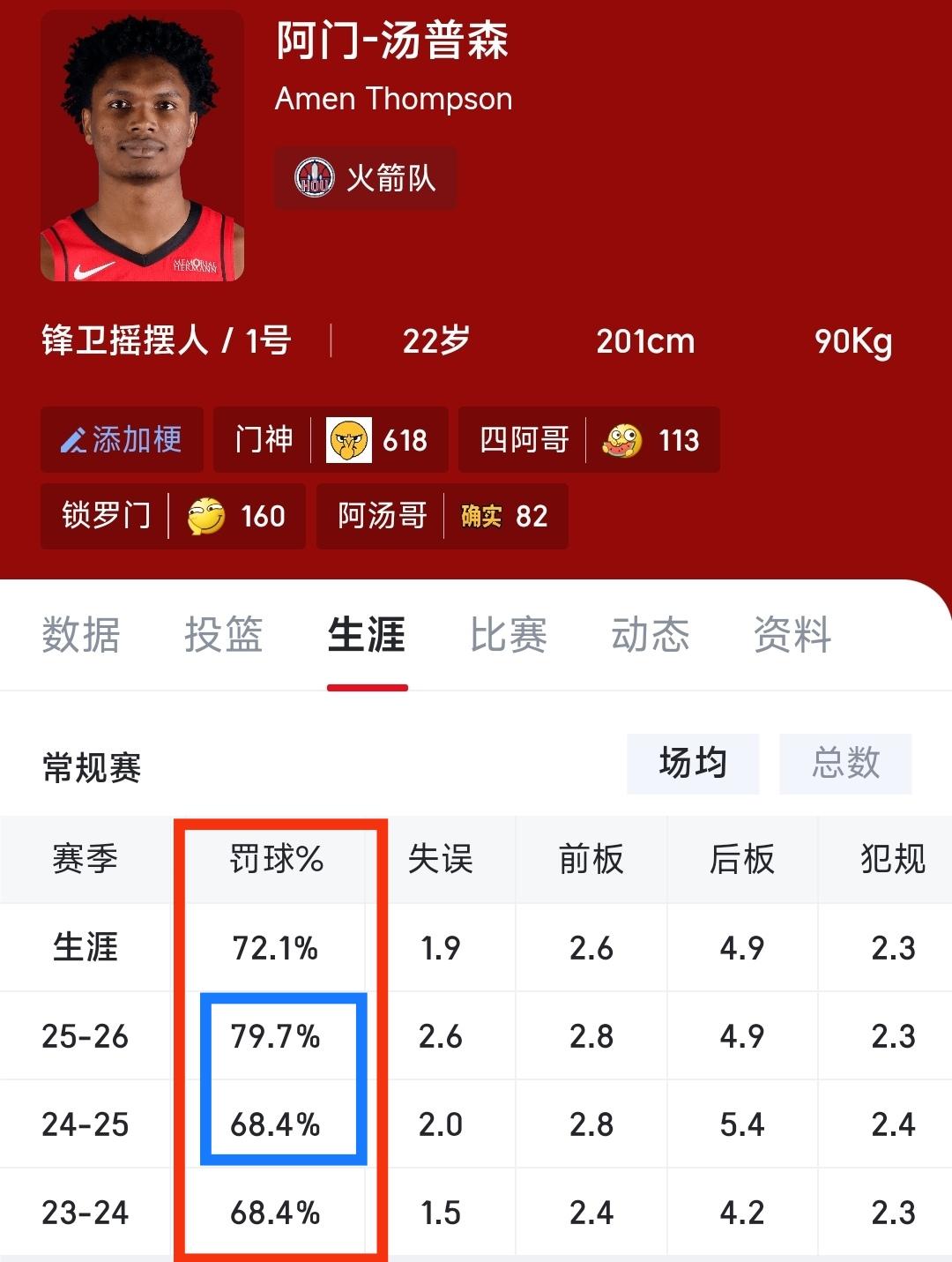Click the pen icon on 添加梗 button
This screenshot has width=952, height=1262.
(76, 440)
